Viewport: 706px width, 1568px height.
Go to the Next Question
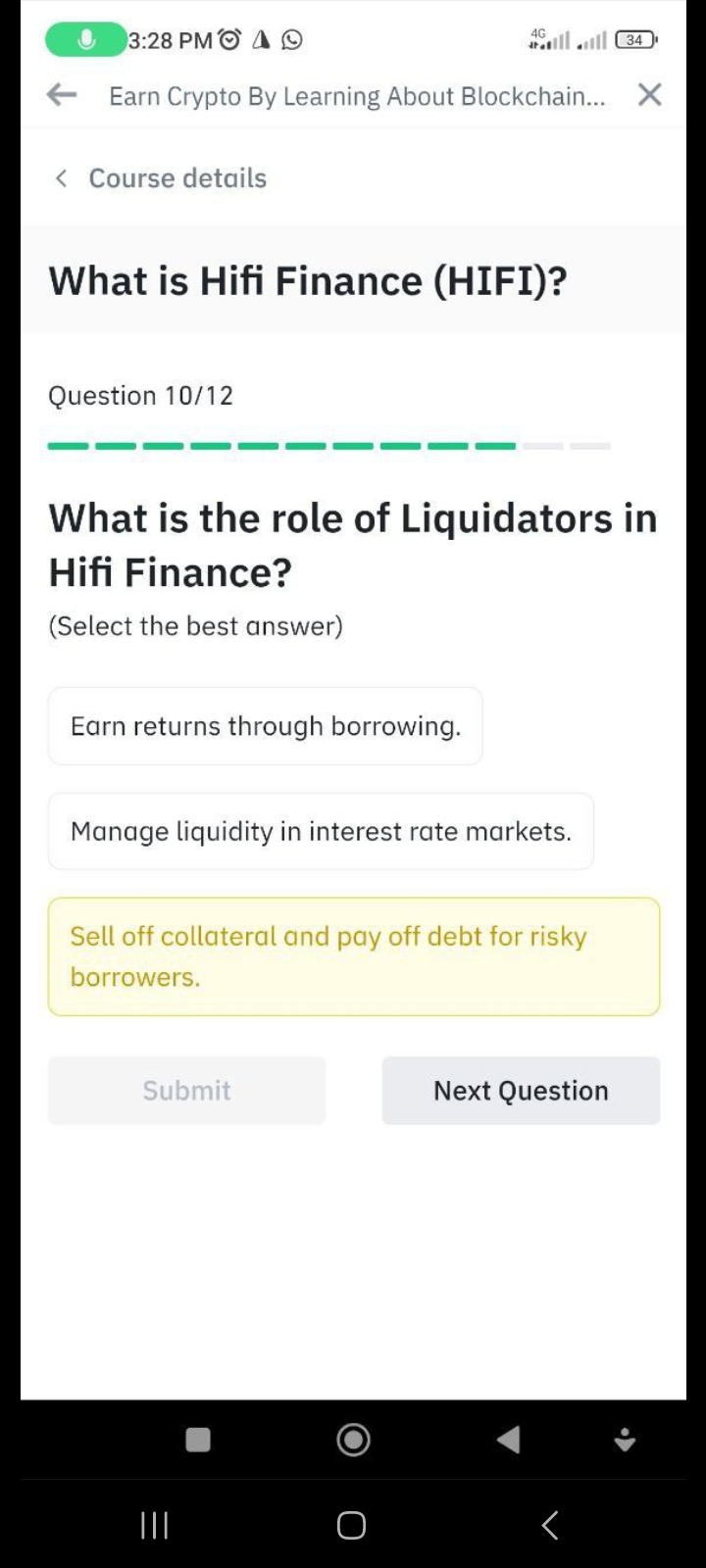pyautogui.click(x=521, y=1091)
